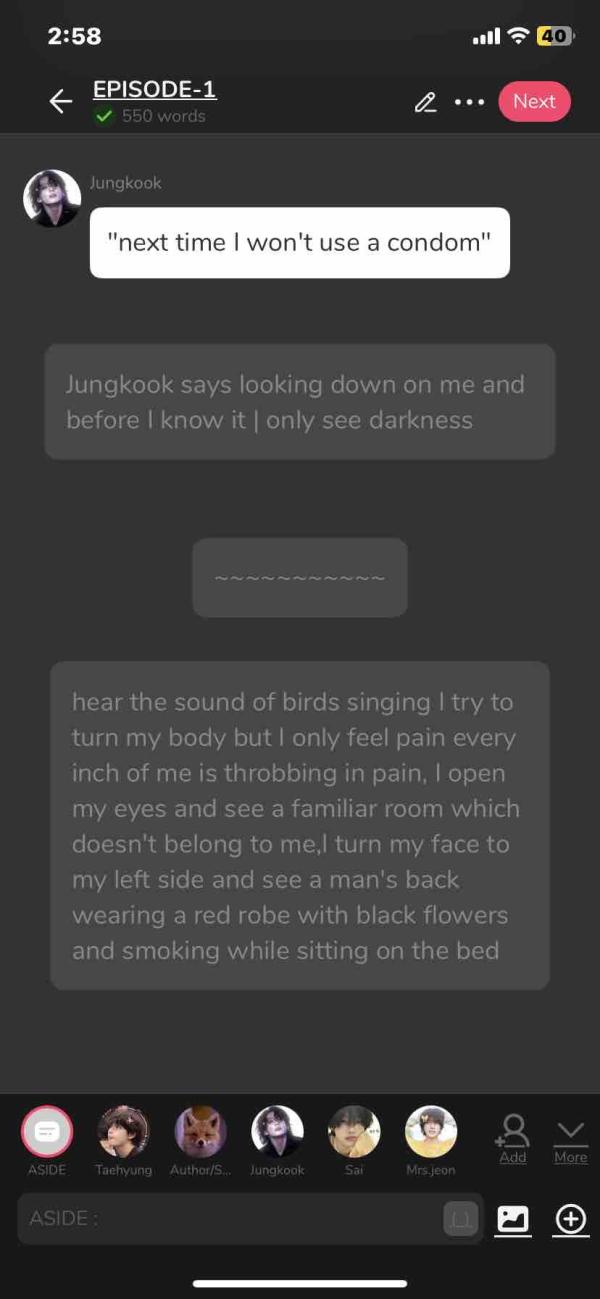Tap the small square icon inside the input field
The height and width of the screenshot is (1299, 600).
(x=461, y=1218)
